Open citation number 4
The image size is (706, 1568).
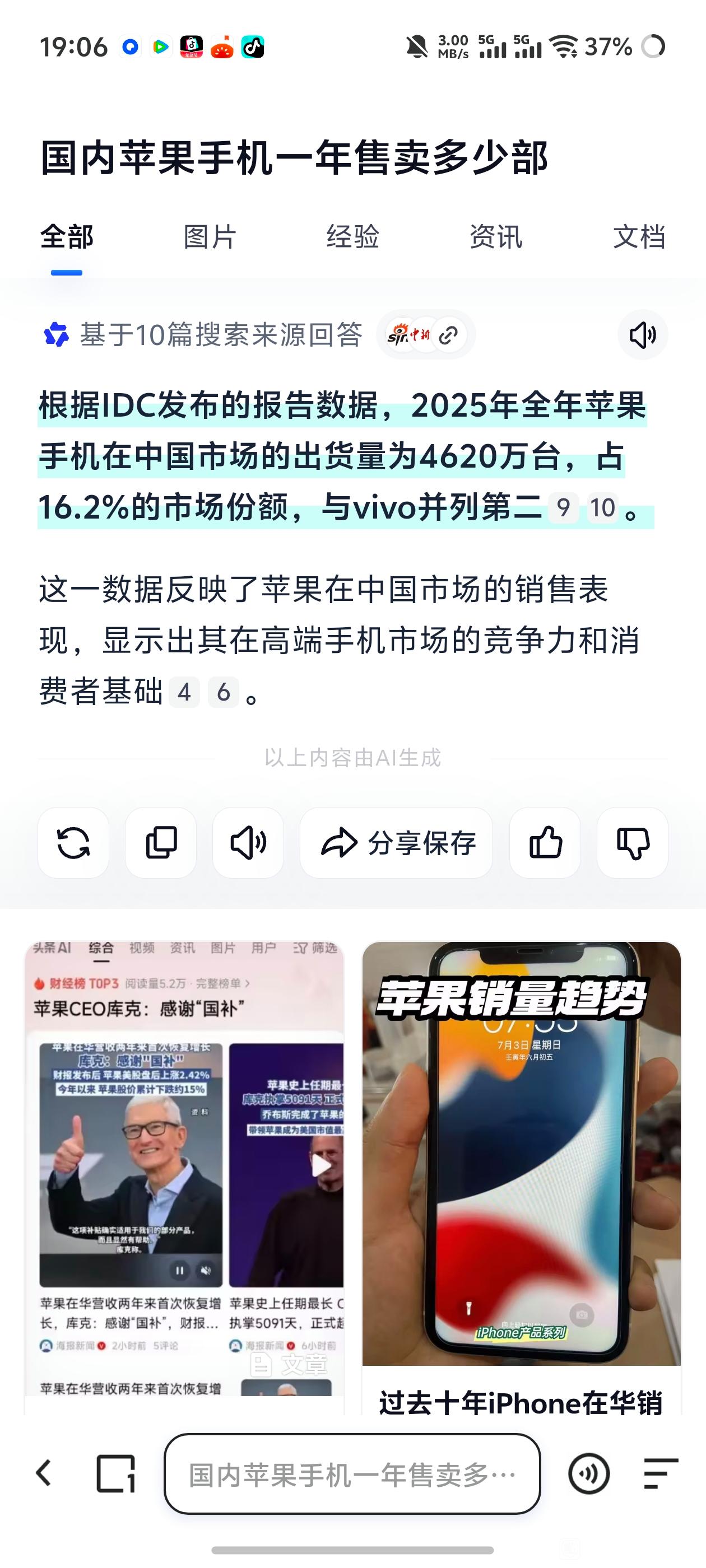184,692
